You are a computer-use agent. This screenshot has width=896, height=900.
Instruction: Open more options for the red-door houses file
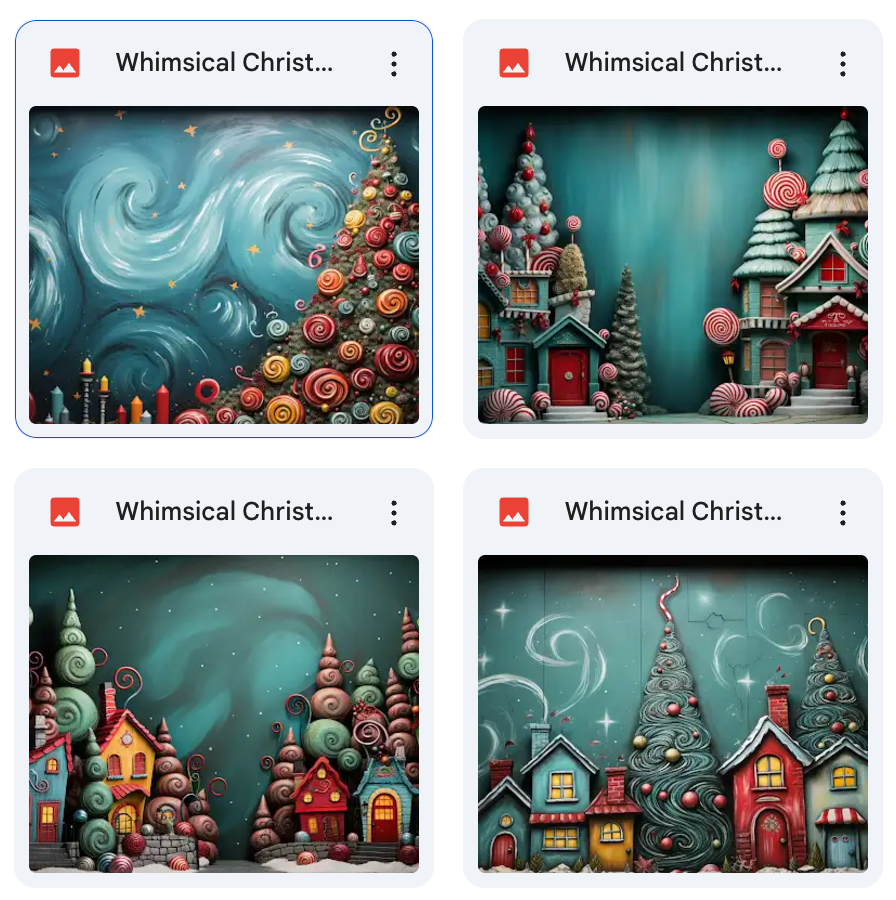click(843, 64)
